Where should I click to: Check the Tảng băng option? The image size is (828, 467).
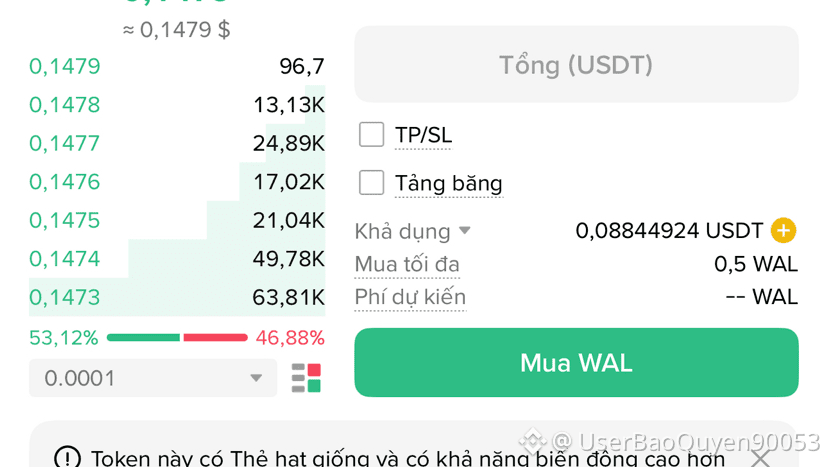click(x=372, y=183)
